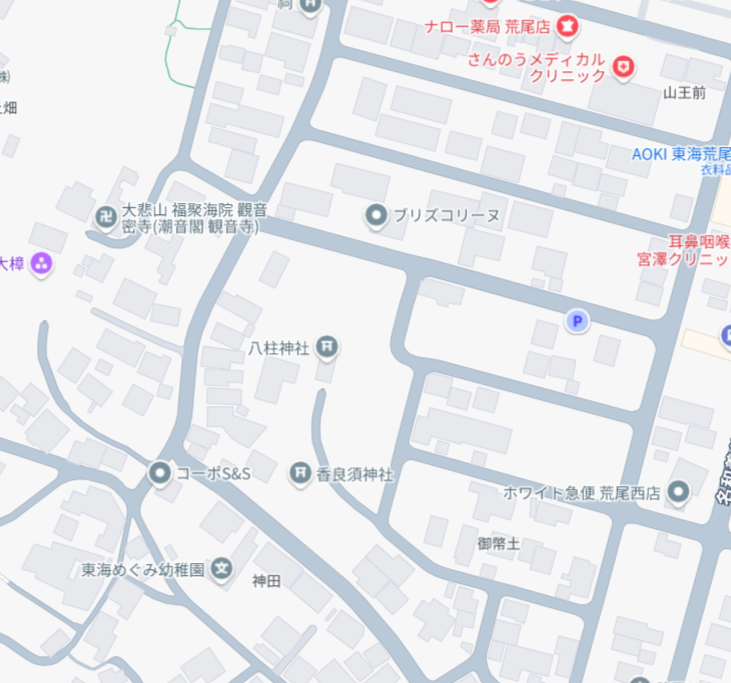The image size is (731, 683).
Task: Select the ブリズコリーヌ place pin
Action: point(376,214)
